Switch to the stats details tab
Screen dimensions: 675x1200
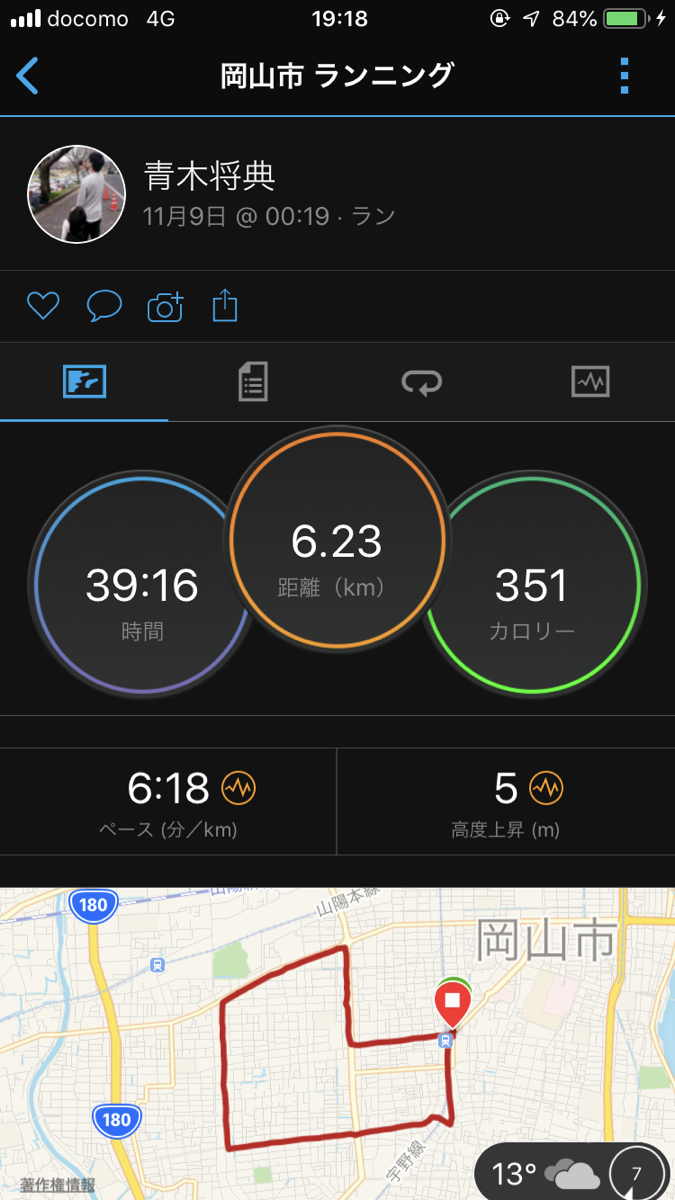pyautogui.click(x=253, y=381)
